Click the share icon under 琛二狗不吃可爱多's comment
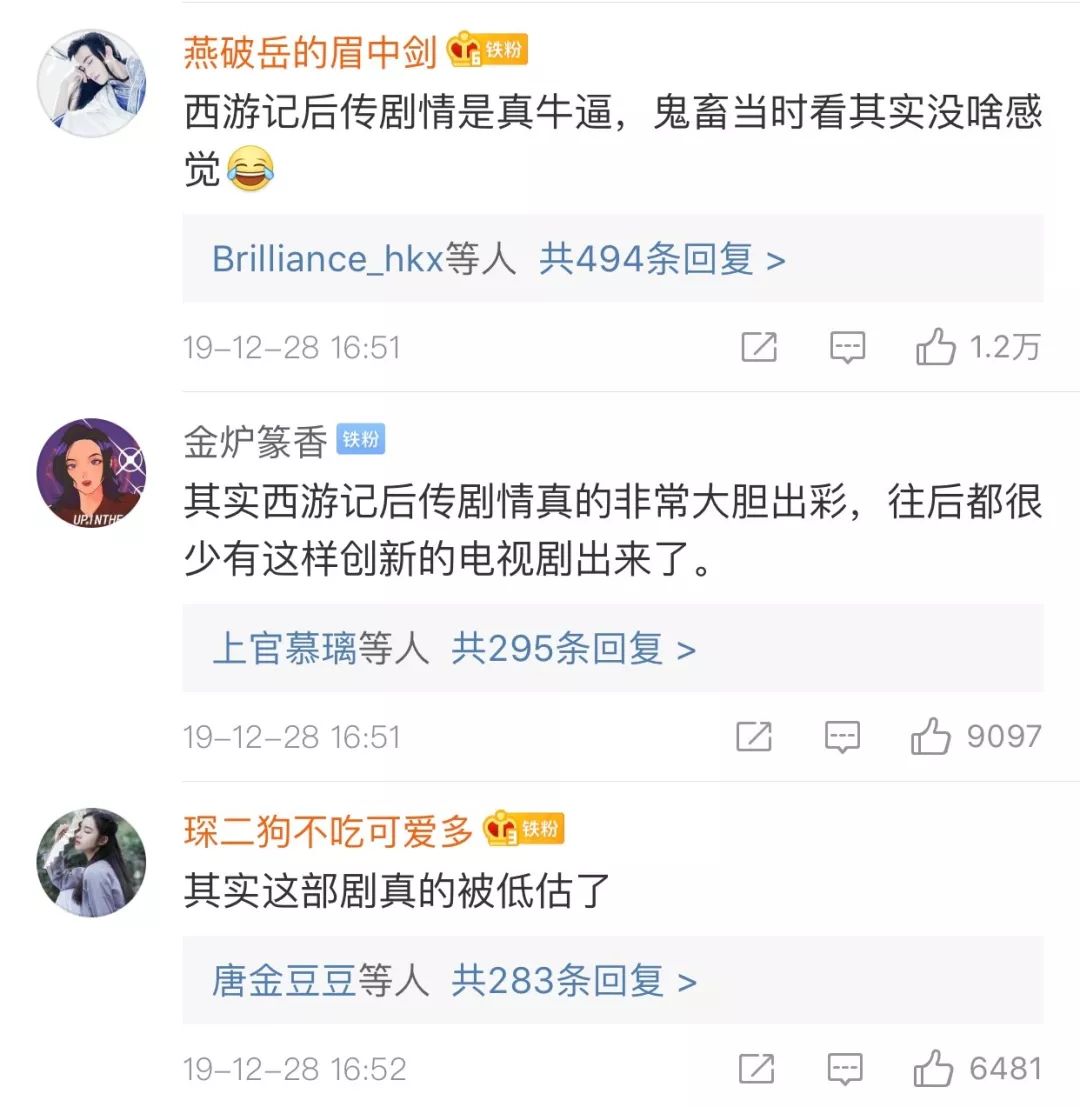Screen dimensions: 1080x1107 pos(758,1068)
